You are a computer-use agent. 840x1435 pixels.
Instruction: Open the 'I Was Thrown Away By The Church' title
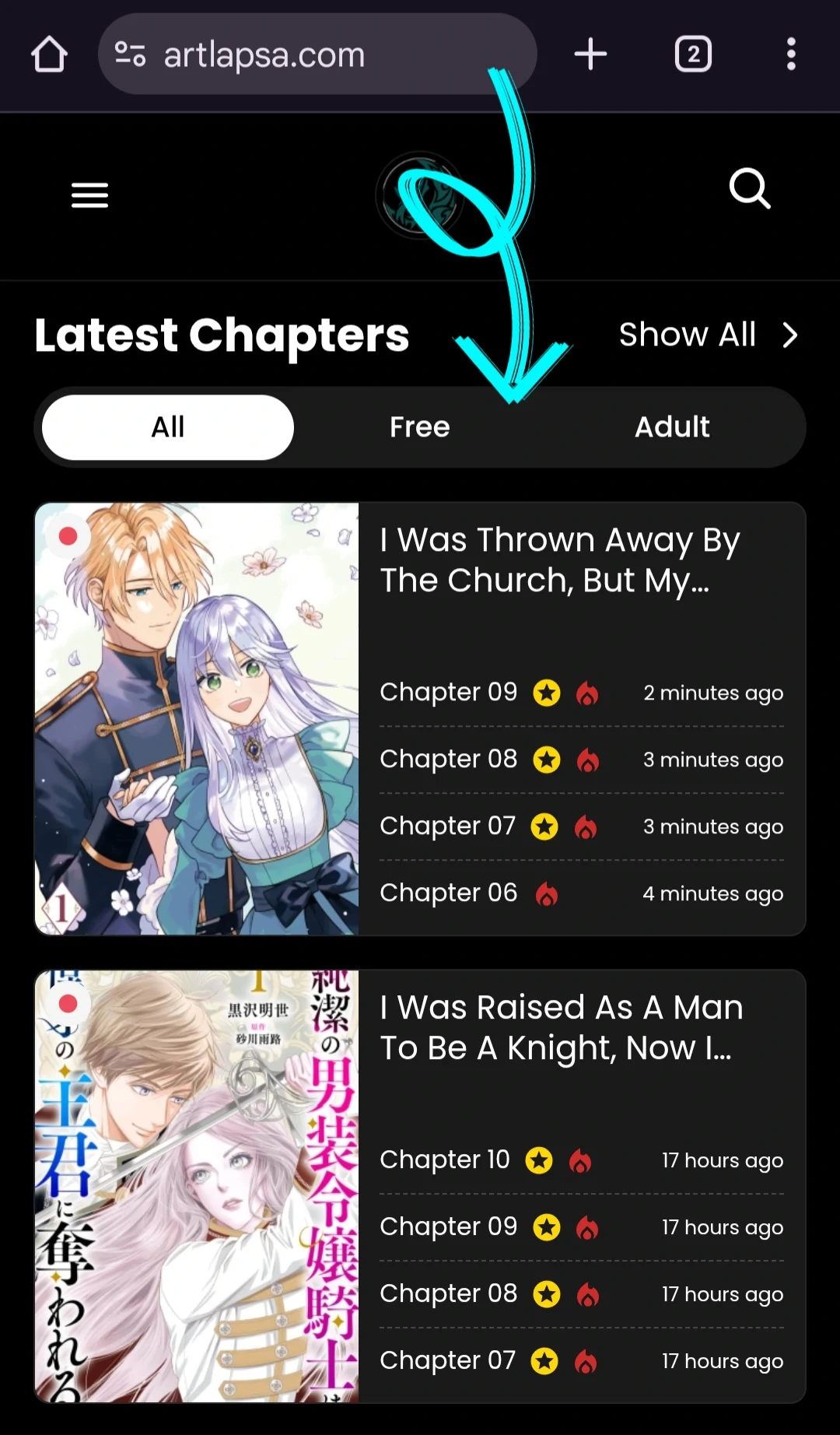pos(560,560)
